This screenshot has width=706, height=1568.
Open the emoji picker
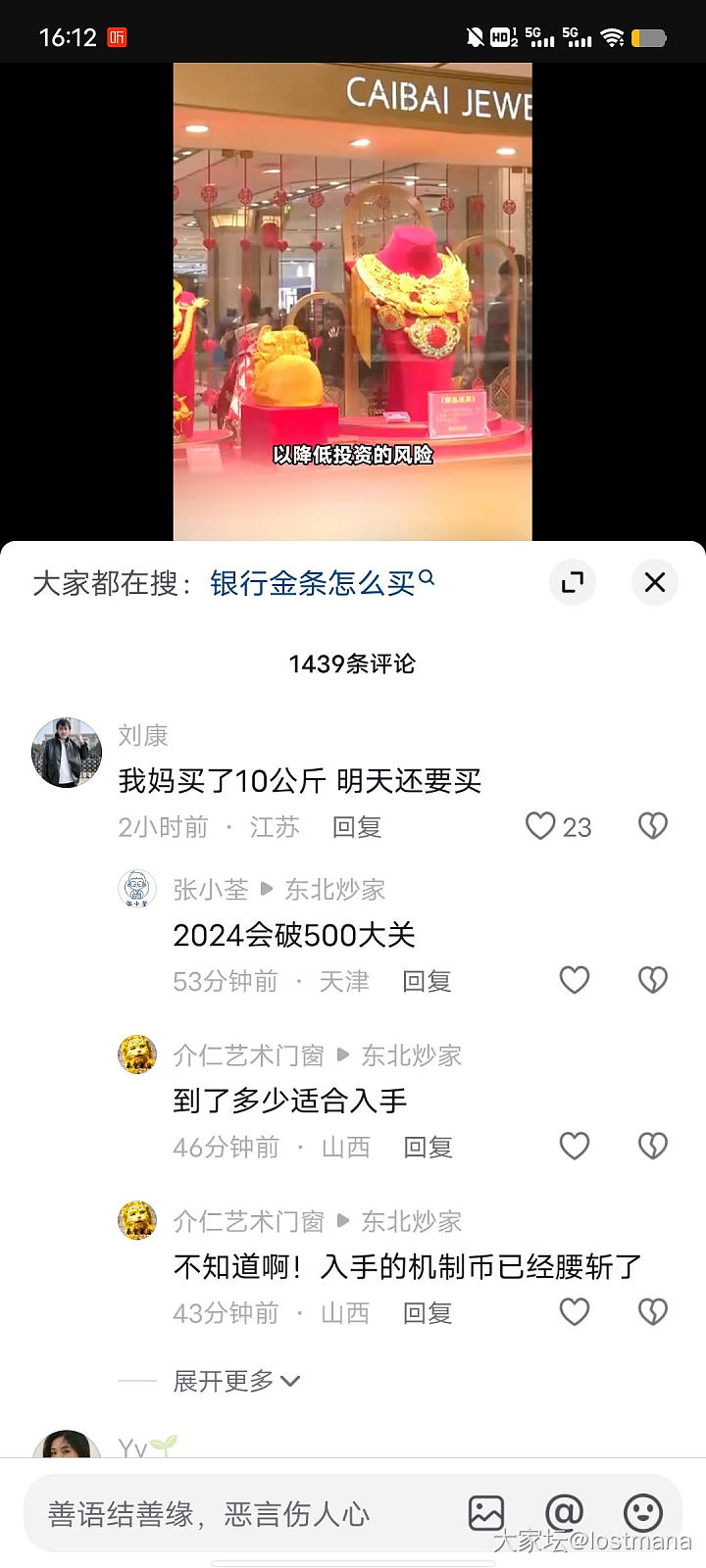[x=643, y=1514]
